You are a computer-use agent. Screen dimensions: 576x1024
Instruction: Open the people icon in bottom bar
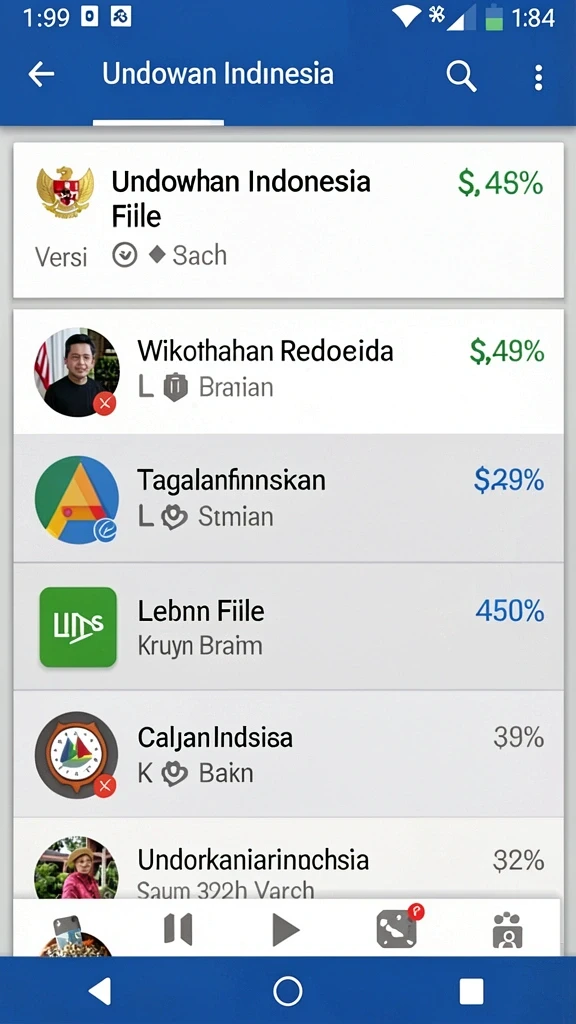pos(508,929)
